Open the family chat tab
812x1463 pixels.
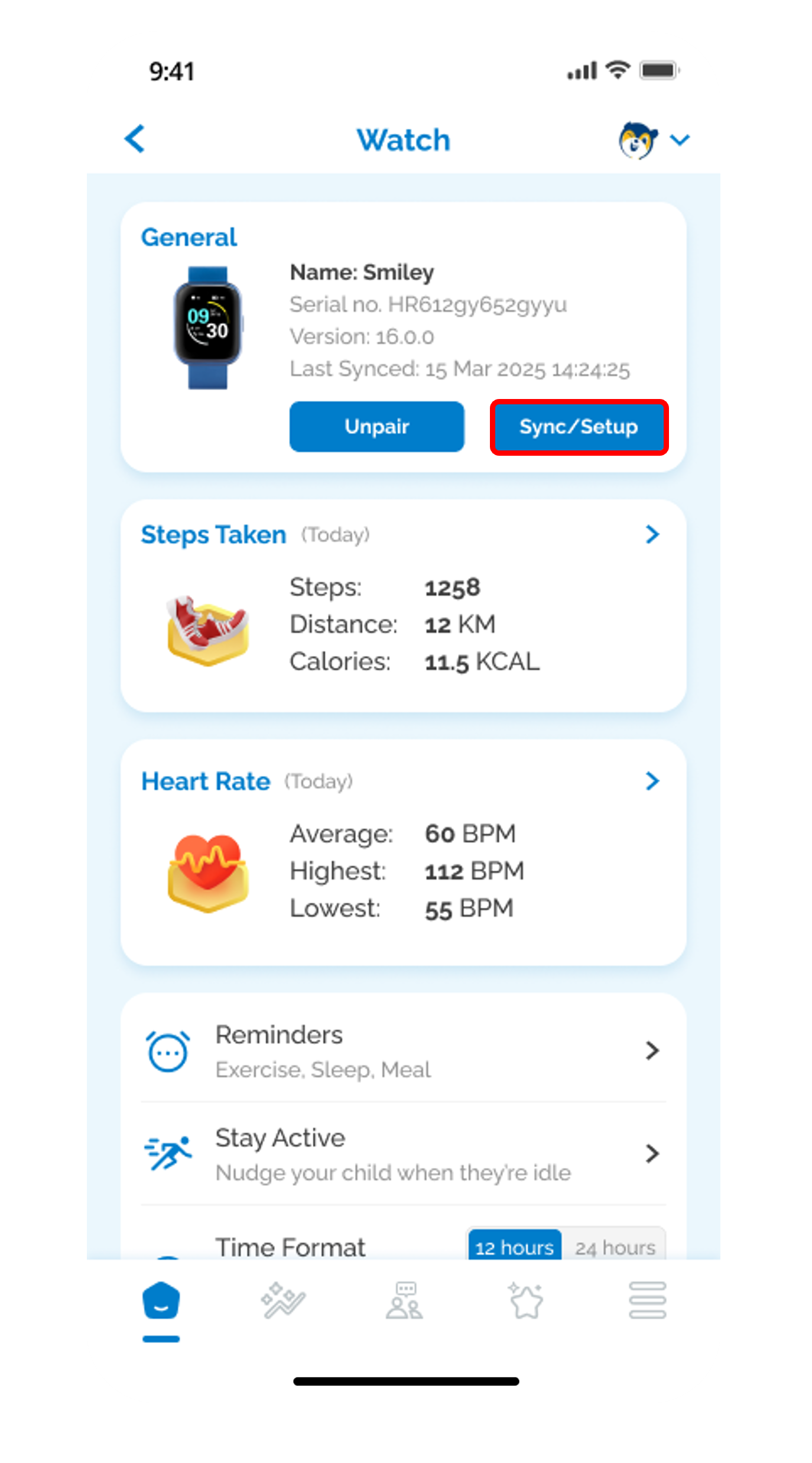404,1300
